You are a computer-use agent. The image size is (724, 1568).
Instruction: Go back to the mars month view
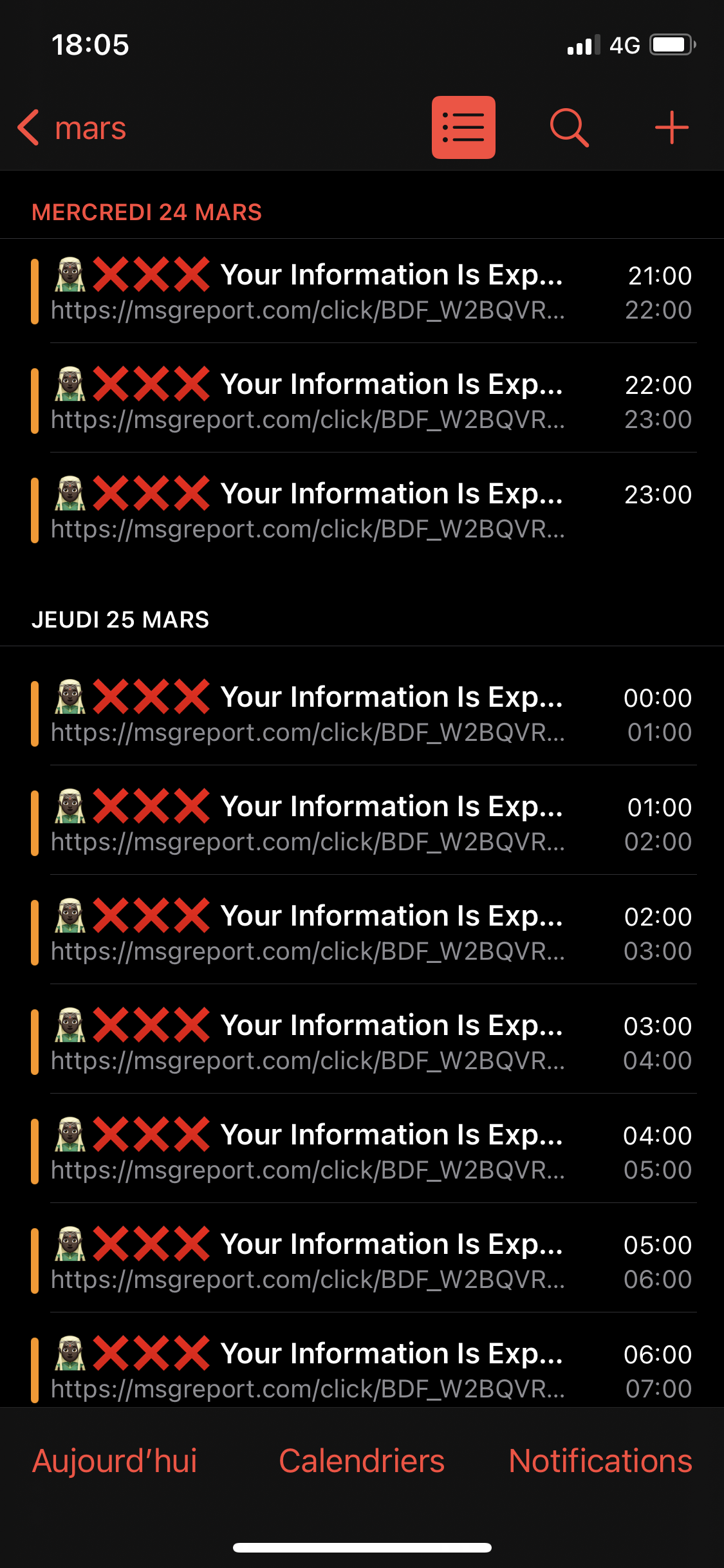pyautogui.click(x=72, y=127)
